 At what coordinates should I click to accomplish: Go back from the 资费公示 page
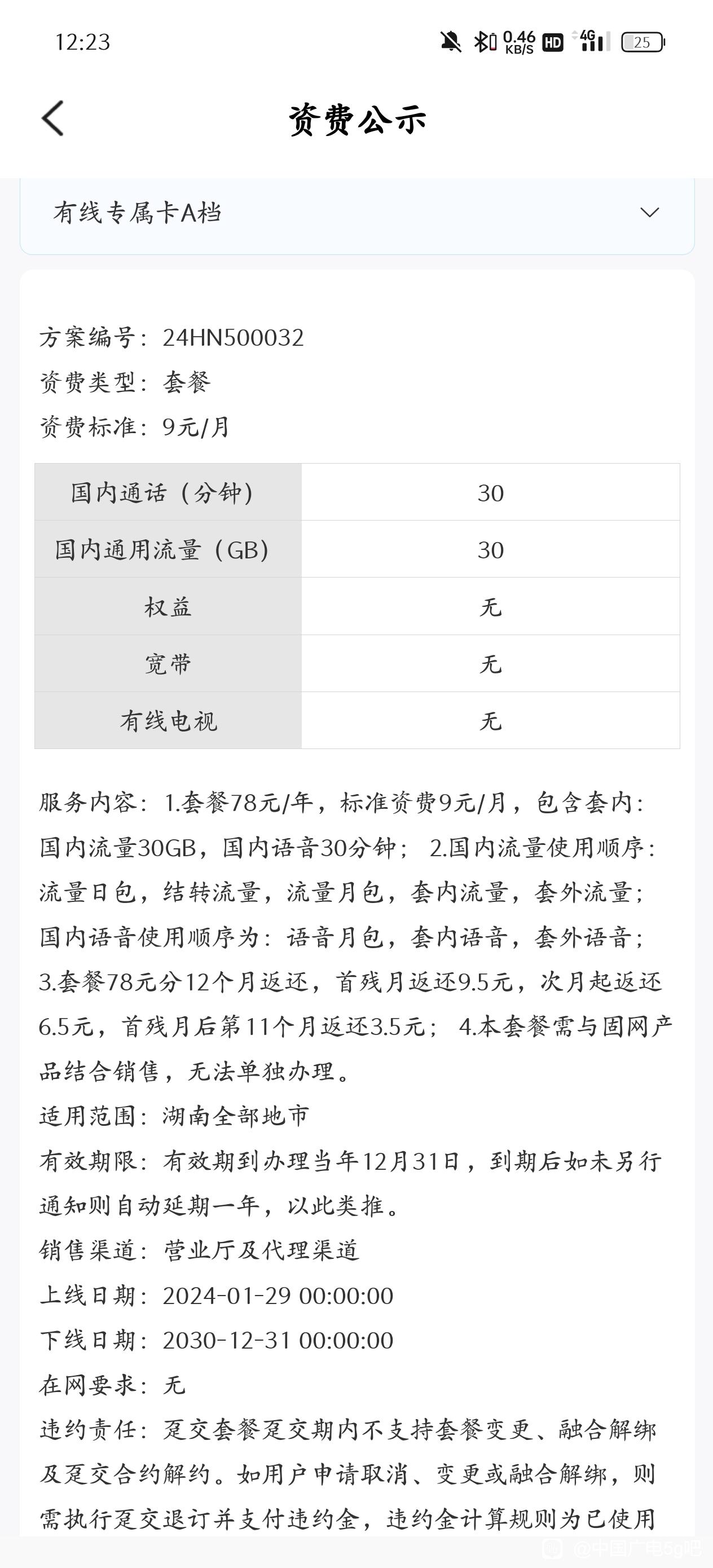click(x=53, y=118)
